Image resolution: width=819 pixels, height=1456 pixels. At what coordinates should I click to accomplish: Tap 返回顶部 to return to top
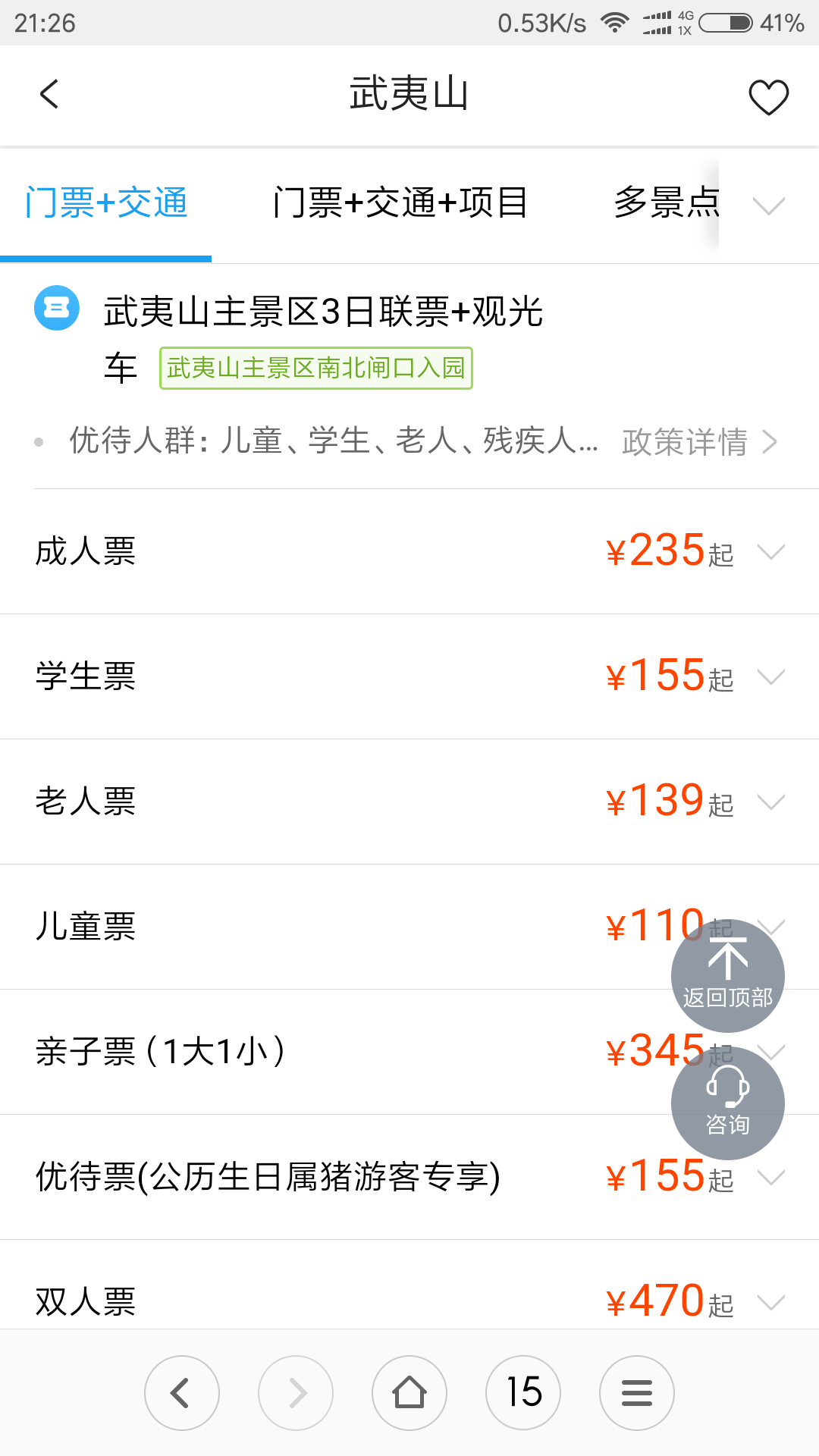pos(727,975)
